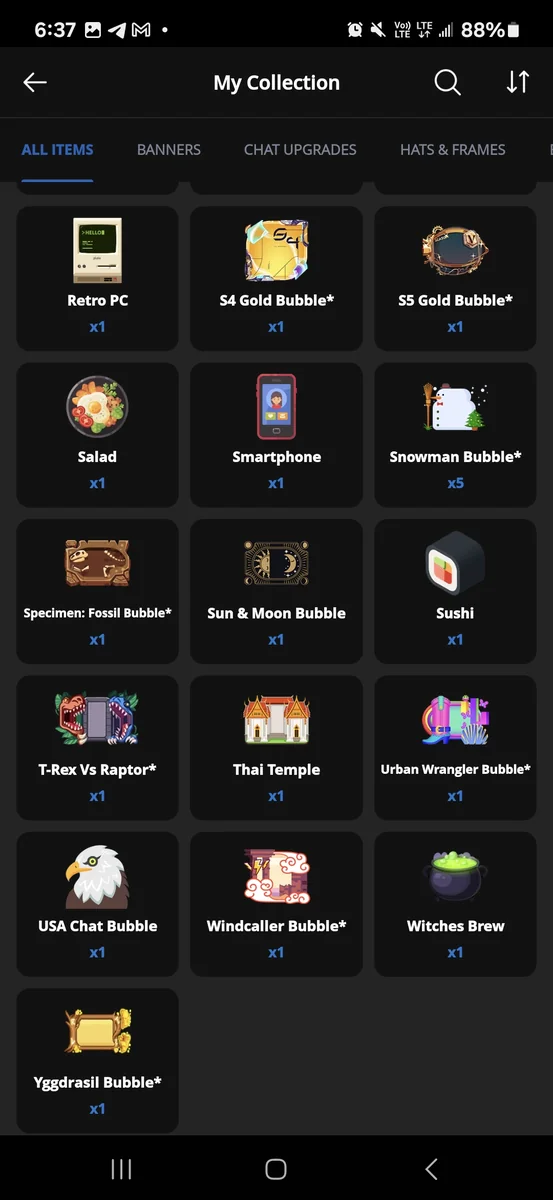Viewport: 553px width, 1200px height.
Task: Open the Sushi item
Action: [x=456, y=591]
